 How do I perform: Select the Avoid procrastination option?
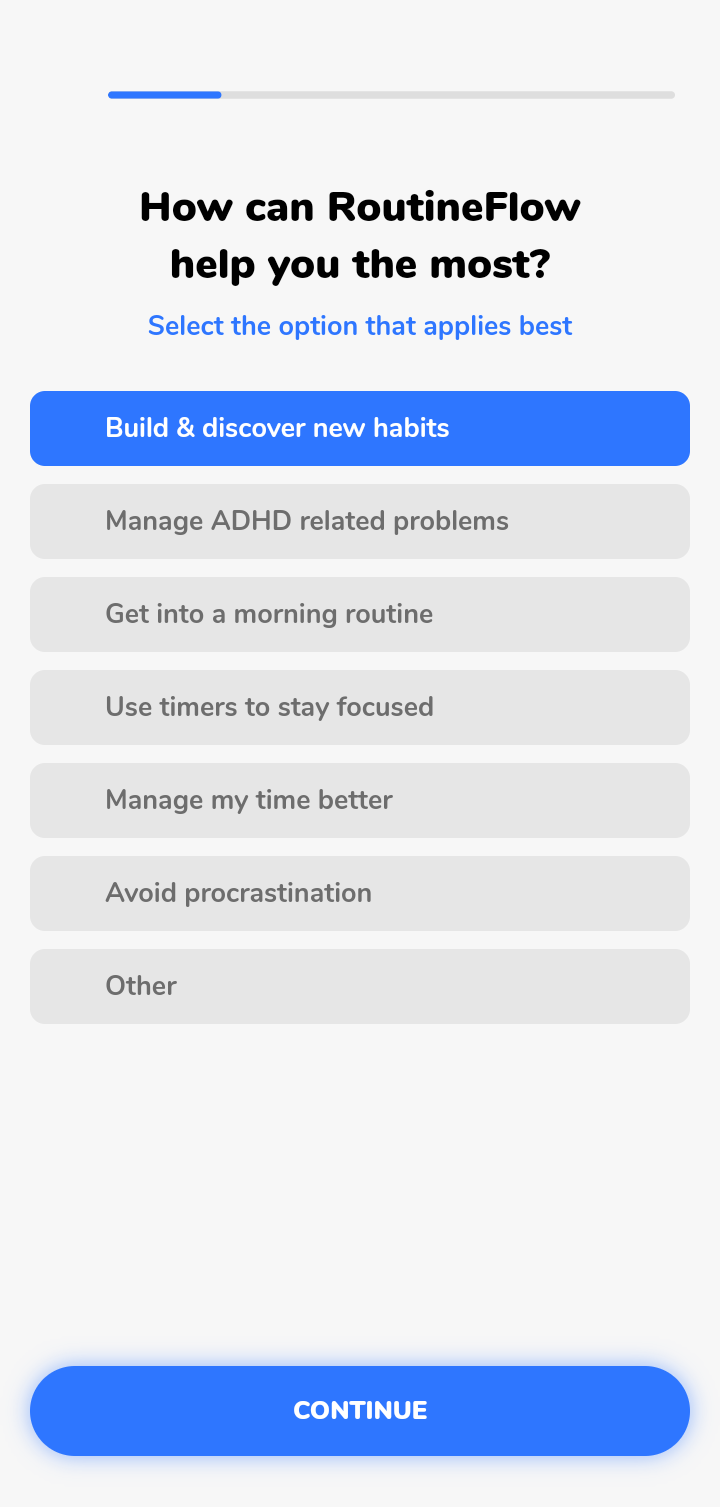(360, 893)
